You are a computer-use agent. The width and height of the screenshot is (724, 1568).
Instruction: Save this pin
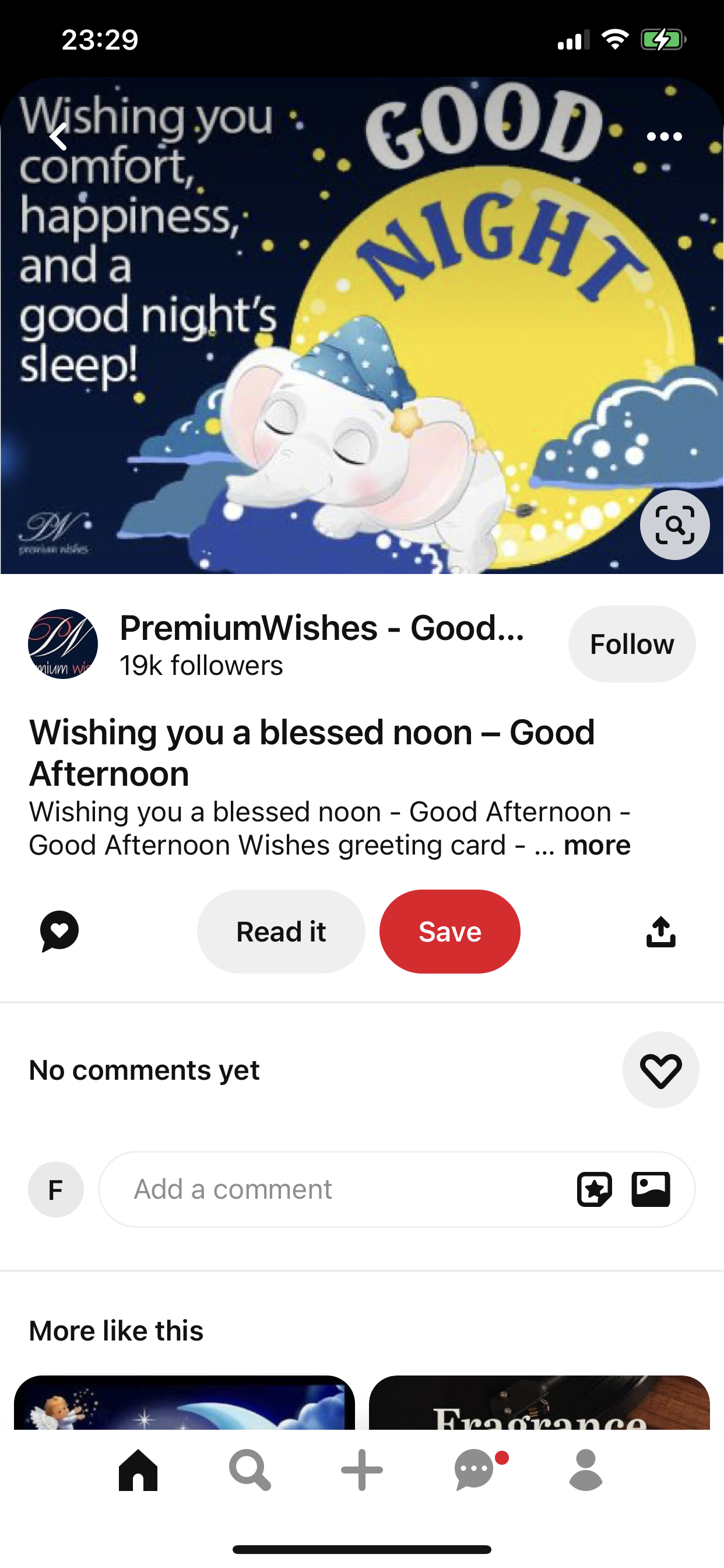pyautogui.click(x=449, y=932)
